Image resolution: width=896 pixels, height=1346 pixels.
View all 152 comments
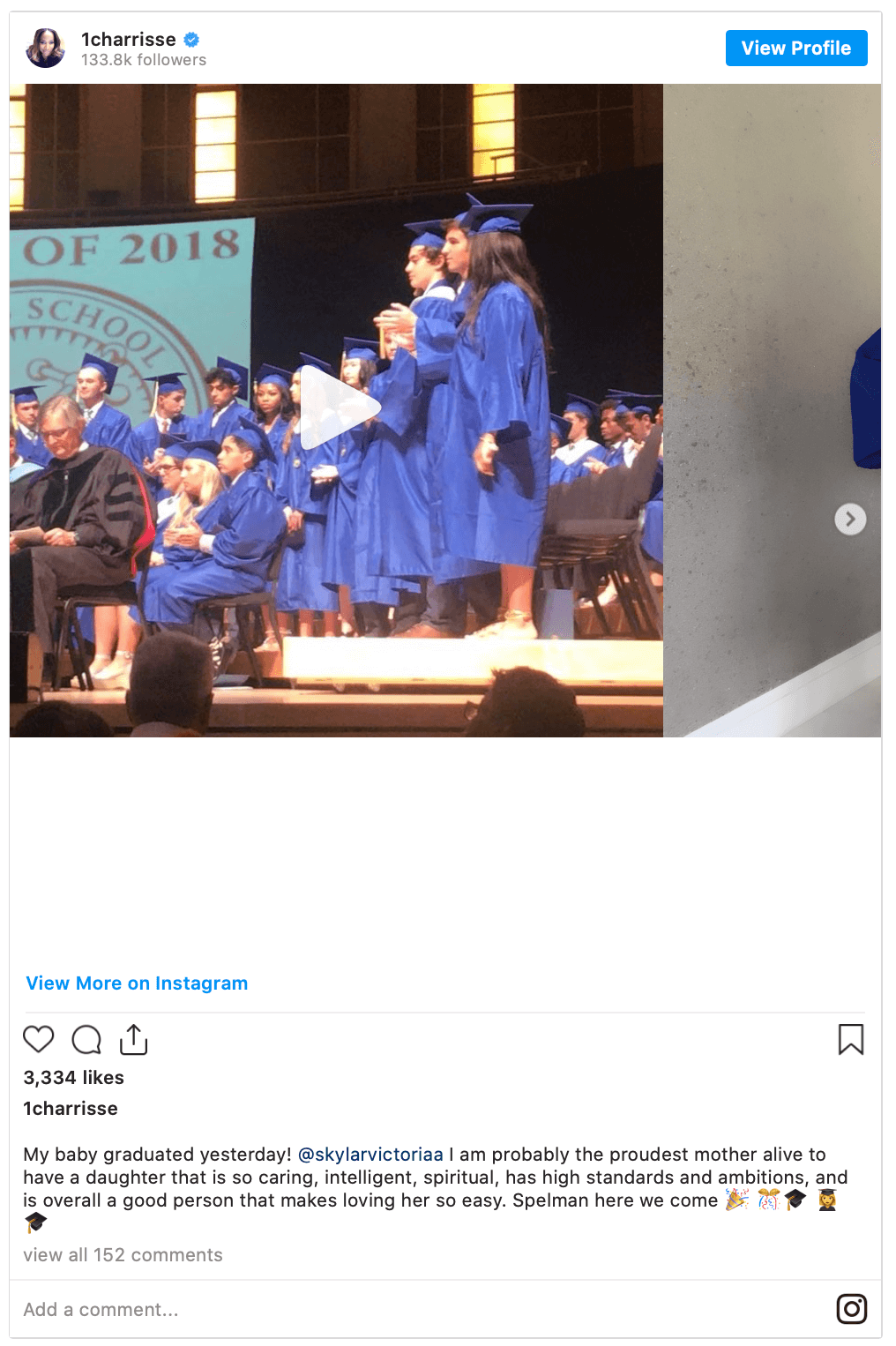pos(123,1255)
